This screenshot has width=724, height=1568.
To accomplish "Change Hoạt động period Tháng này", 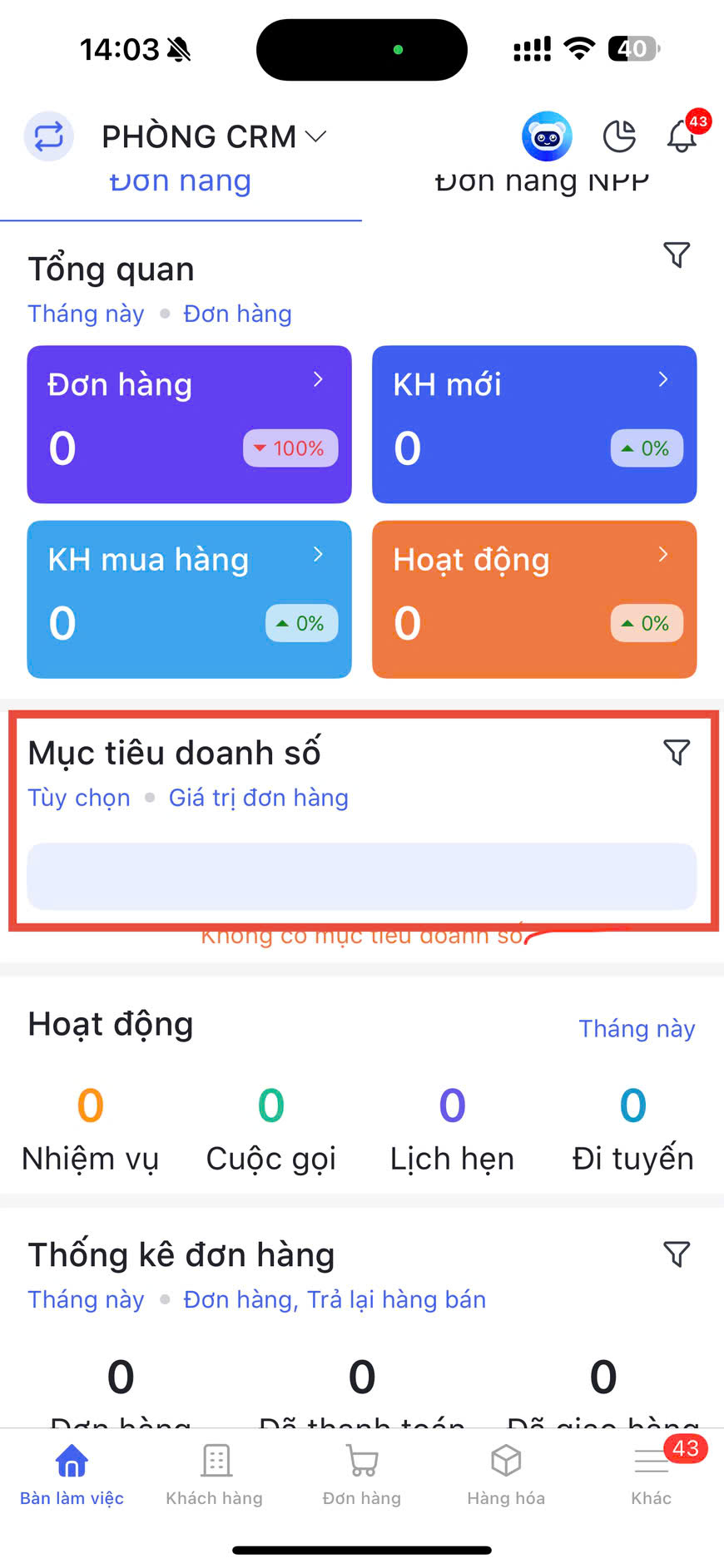I will click(637, 1029).
